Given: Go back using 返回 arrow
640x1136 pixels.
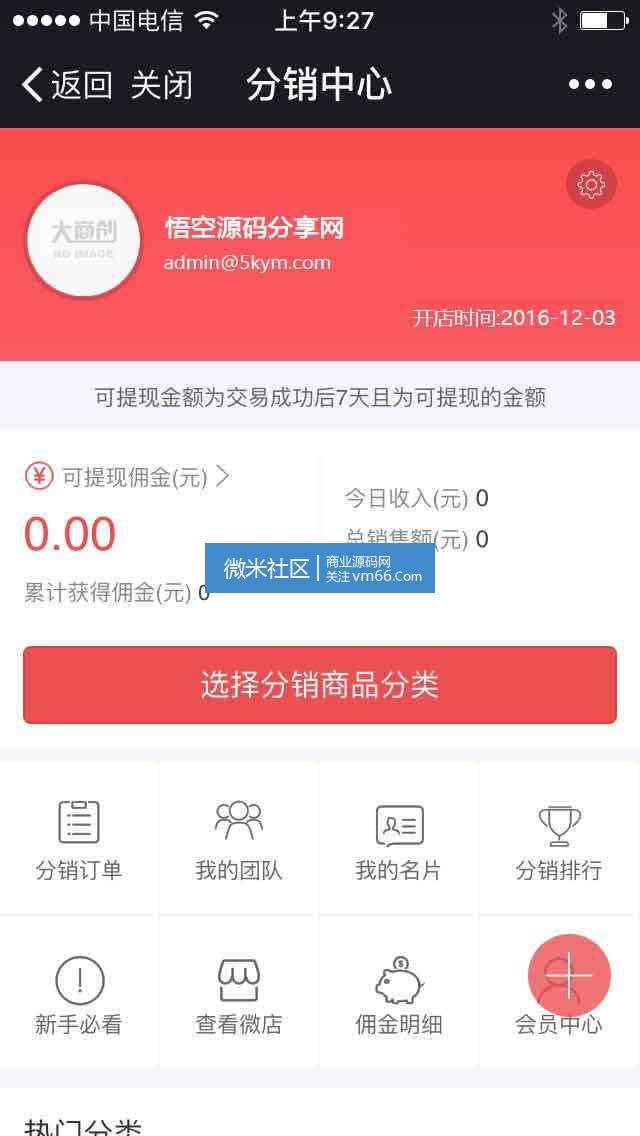Looking at the screenshot, I should click(66, 85).
